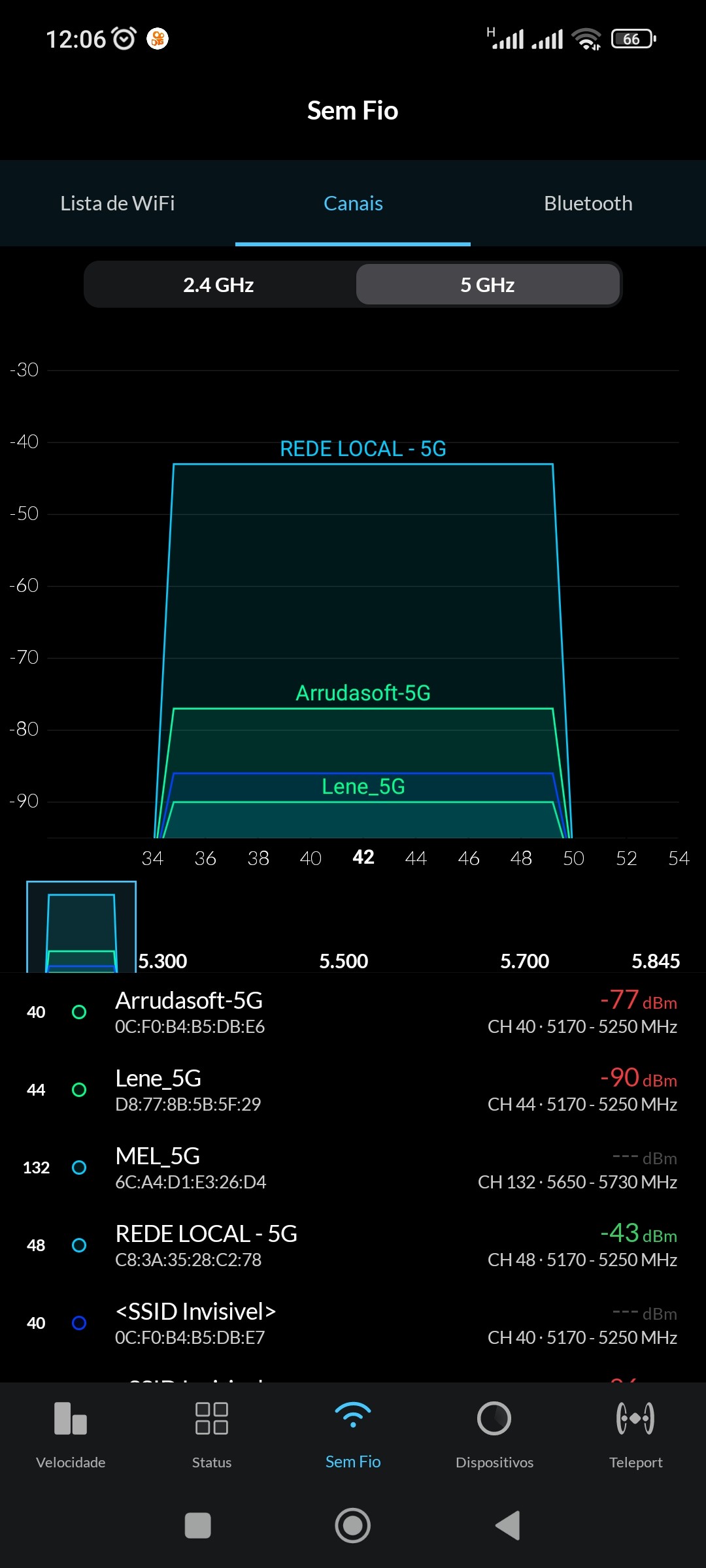Image resolution: width=706 pixels, height=1568 pixels.
Task: Switch to the Dispositivos tab
Action: tap(494, 1435)
